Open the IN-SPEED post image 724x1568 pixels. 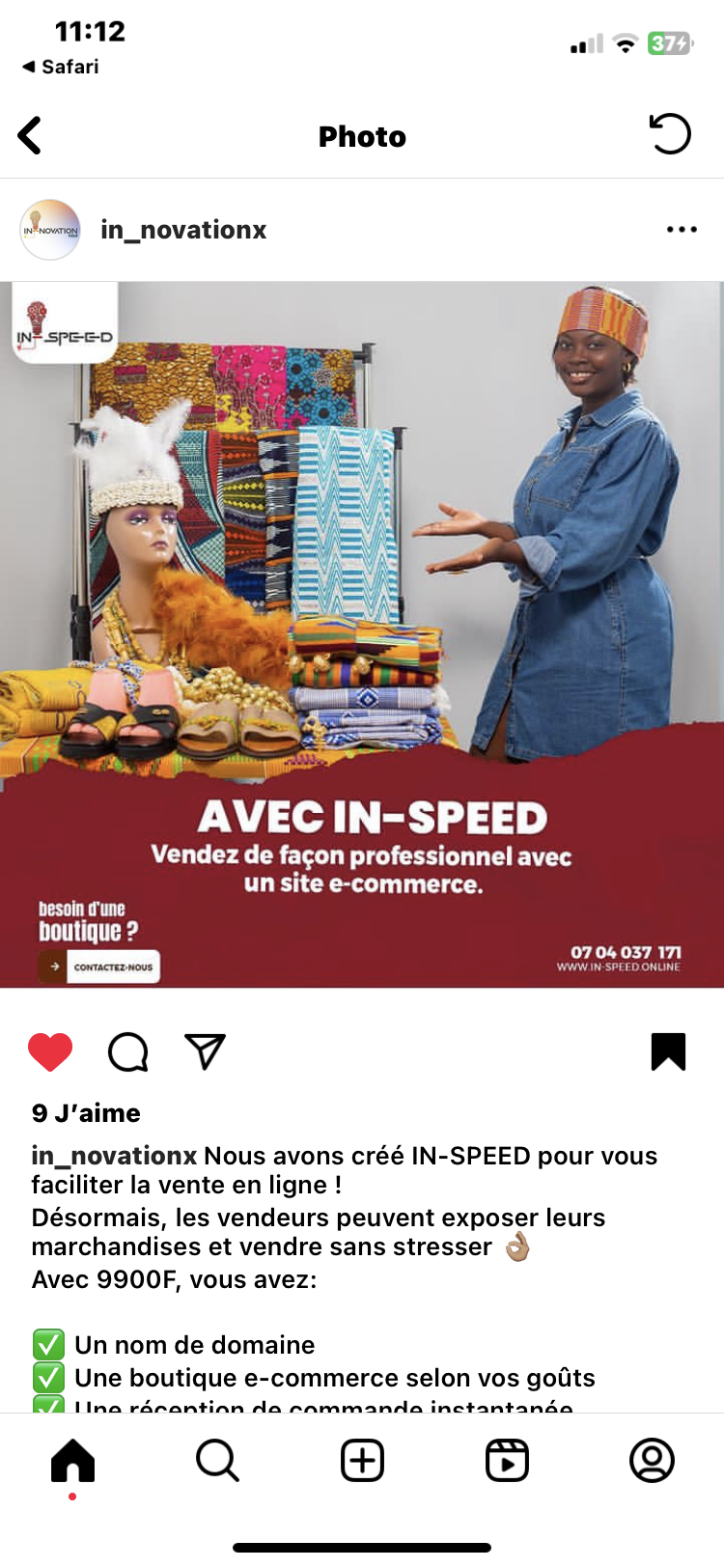(x=362, y=634)
